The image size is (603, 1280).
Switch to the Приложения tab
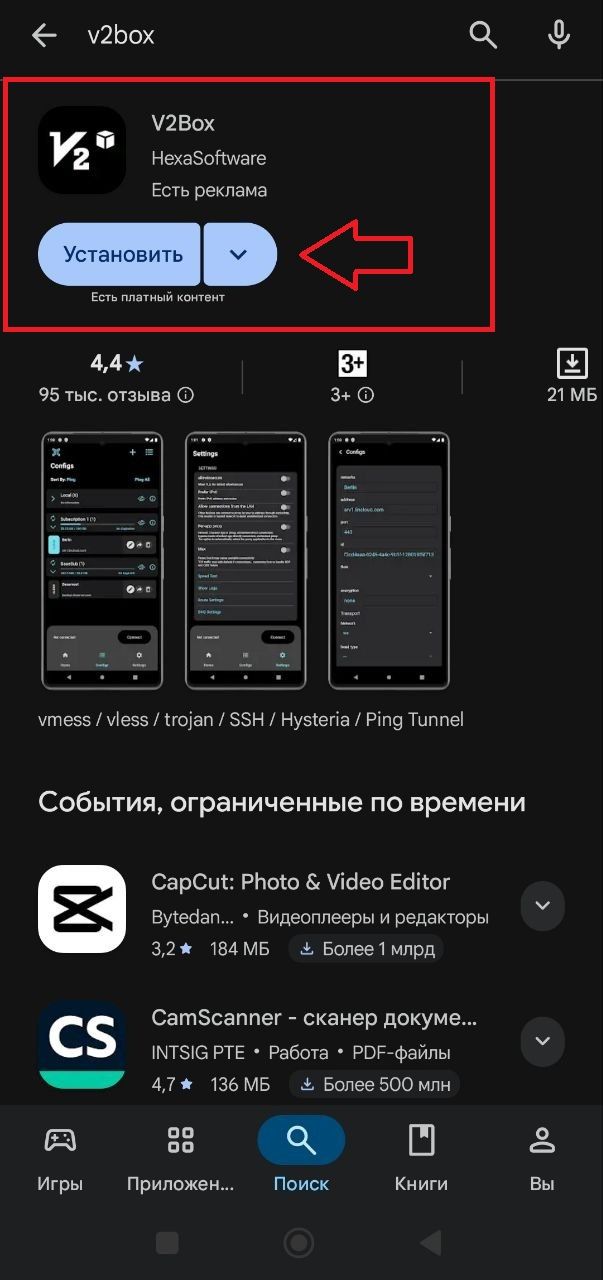[x=180, y=1156]
